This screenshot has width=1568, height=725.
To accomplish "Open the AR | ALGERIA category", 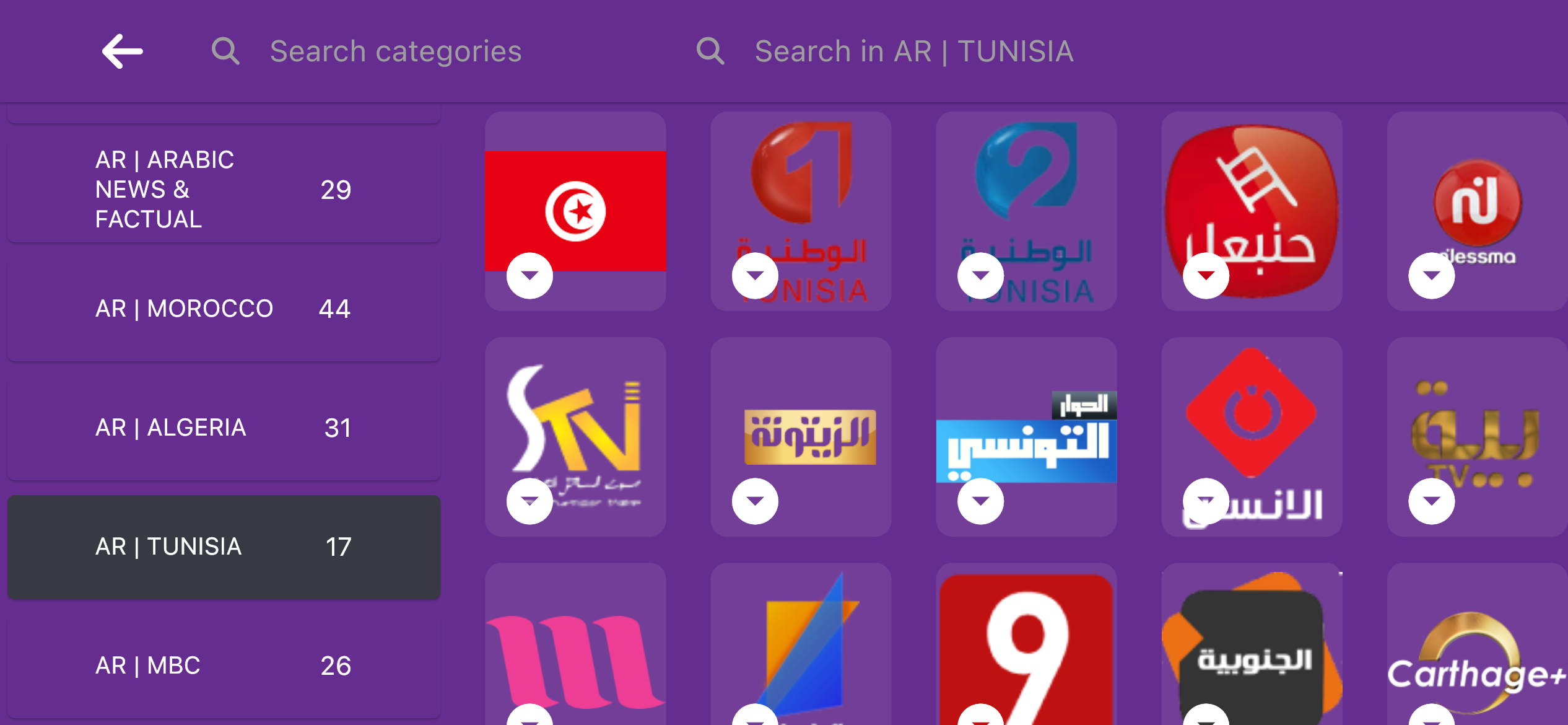I will tap(224, 428).
